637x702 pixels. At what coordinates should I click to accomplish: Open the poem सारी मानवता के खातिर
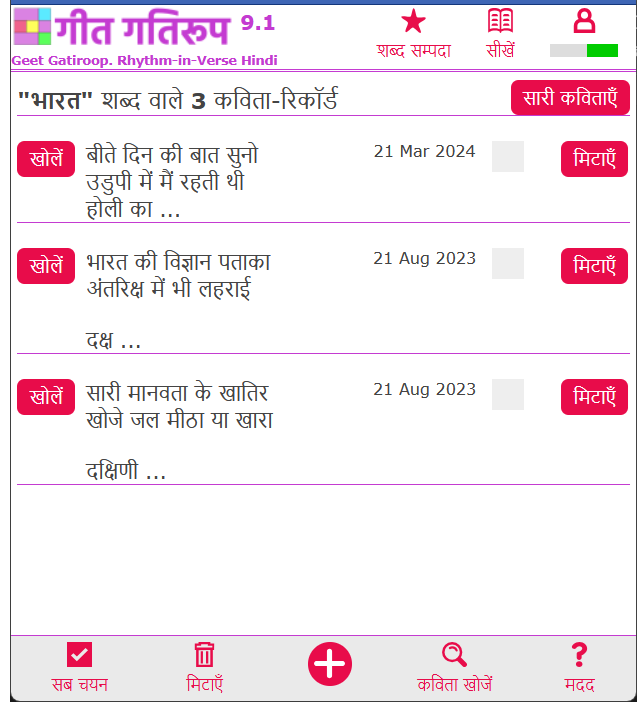tap(46, 397)
